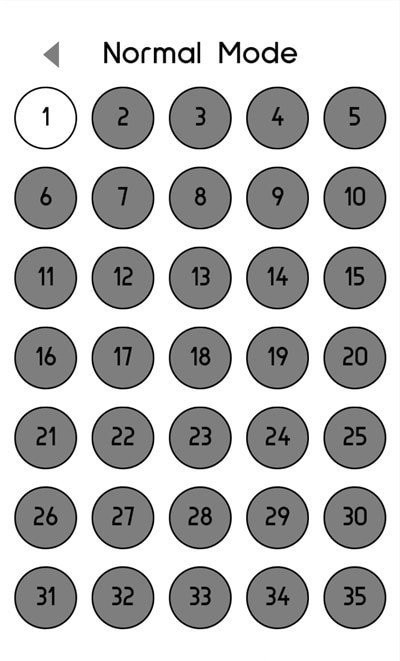Select level 35
The image size is (400, 661).
354,597
